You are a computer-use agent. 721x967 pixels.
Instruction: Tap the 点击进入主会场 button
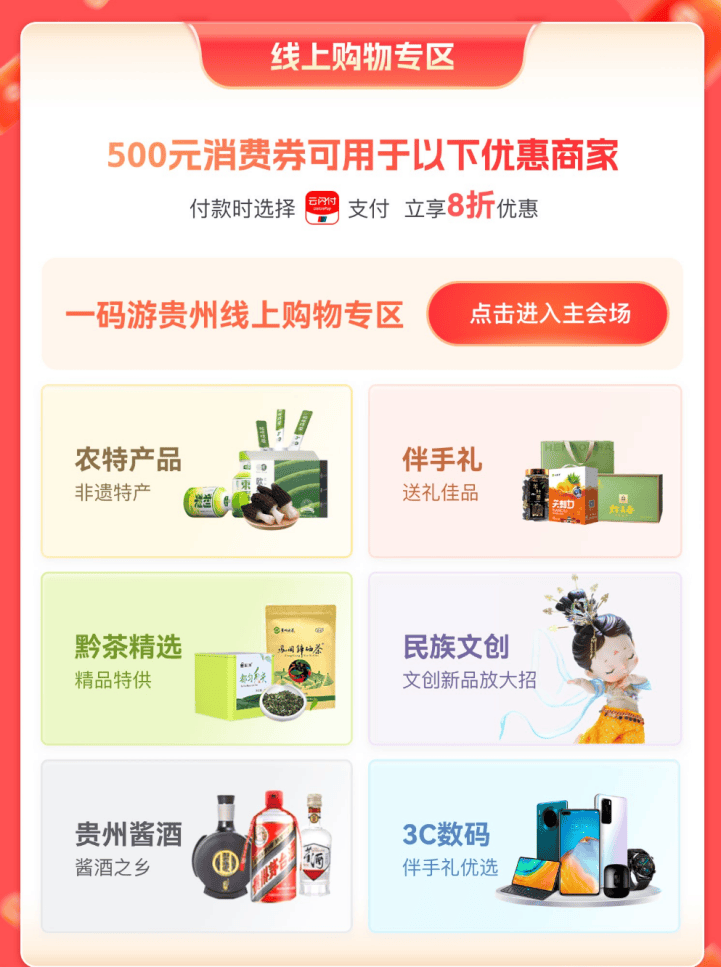tap(548, 314)
